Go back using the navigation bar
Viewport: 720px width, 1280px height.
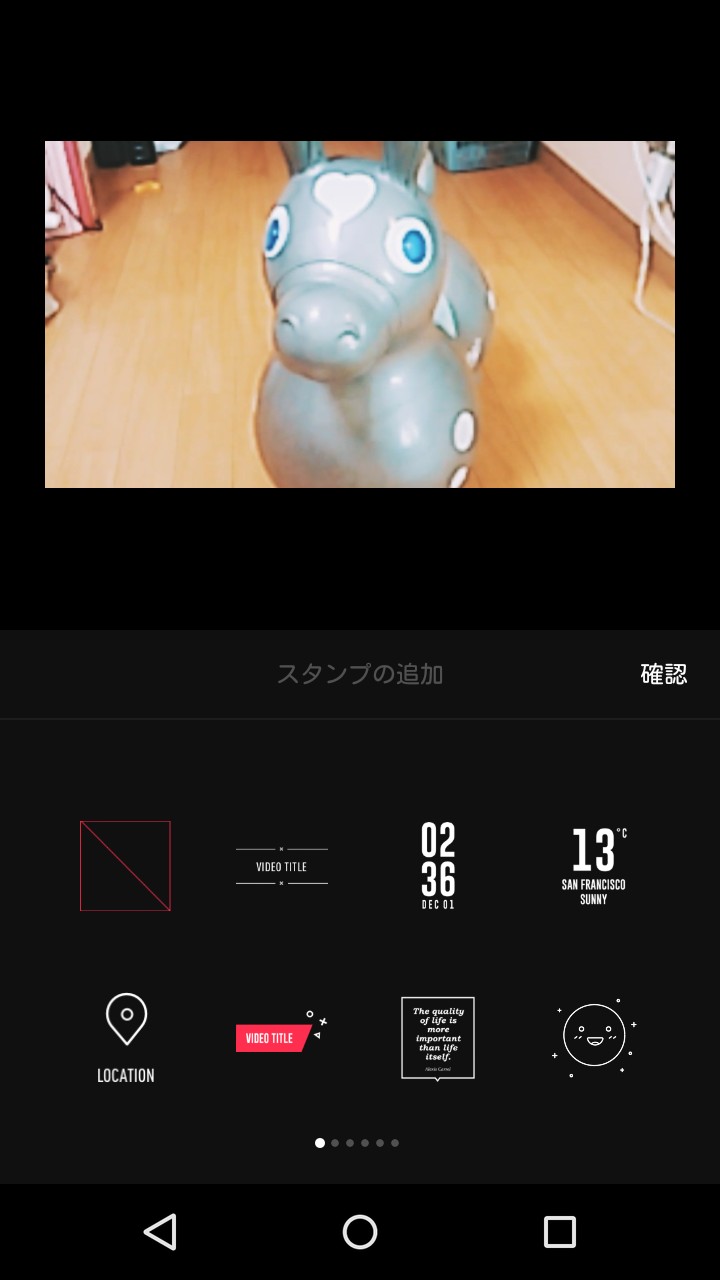point(160,1232)
